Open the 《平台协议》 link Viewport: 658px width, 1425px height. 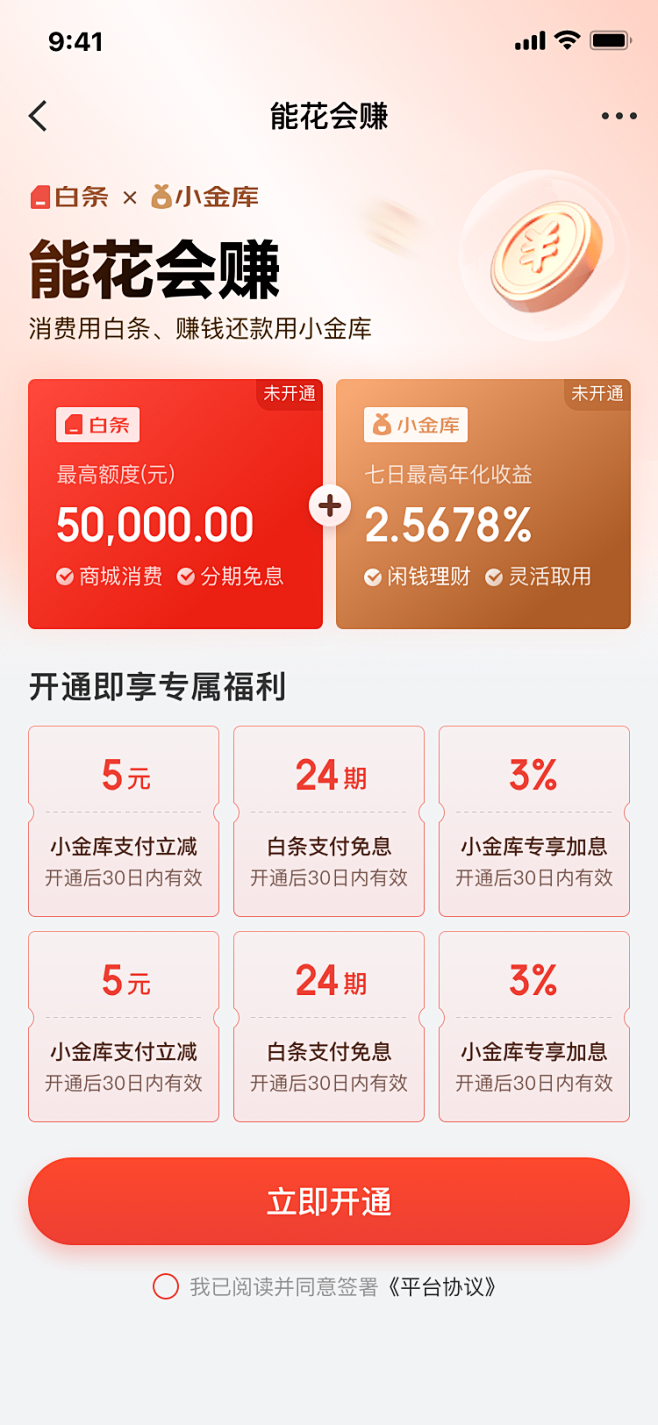click(x=441, y=1286)
